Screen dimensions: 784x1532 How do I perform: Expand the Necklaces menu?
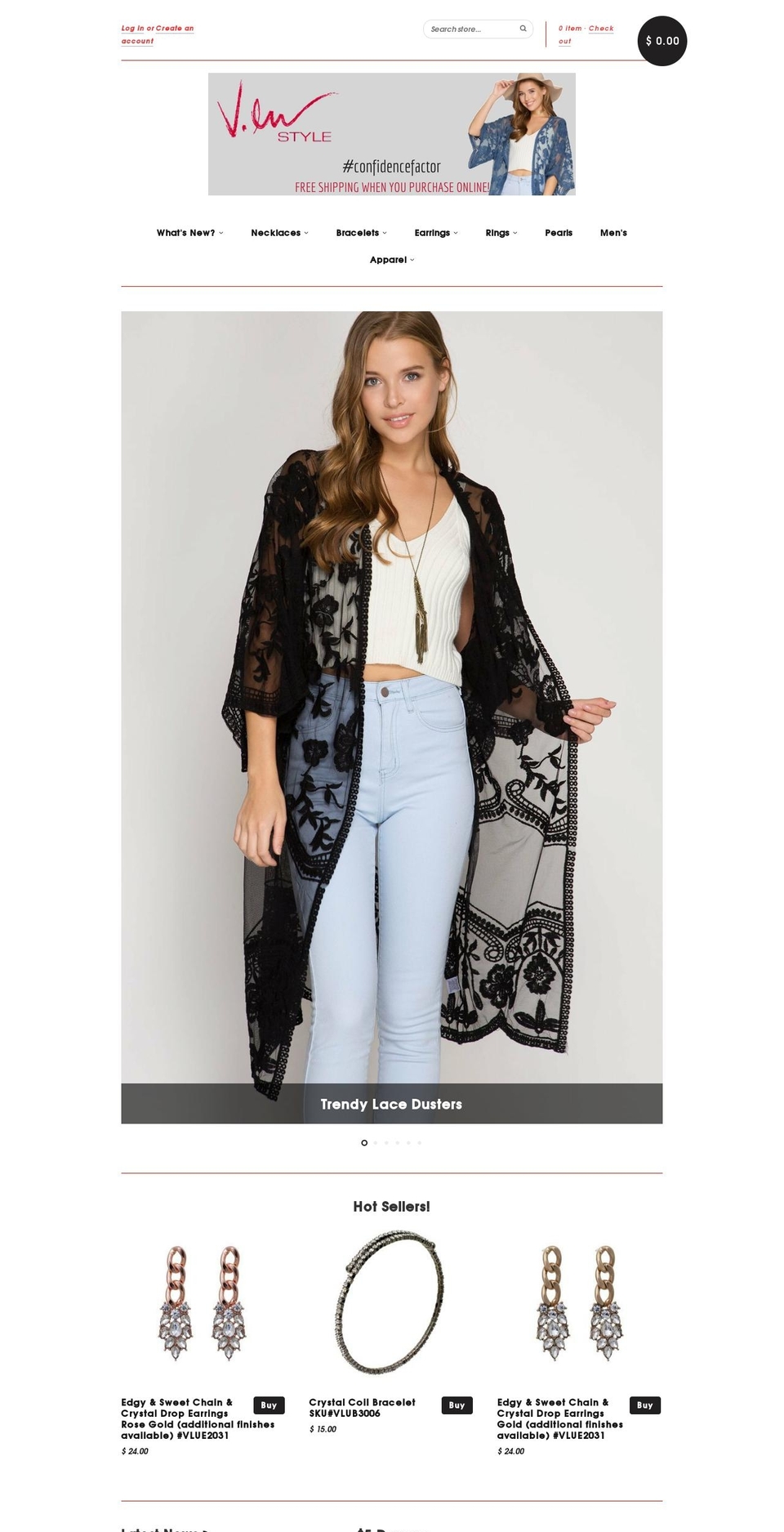coord(279,233)
